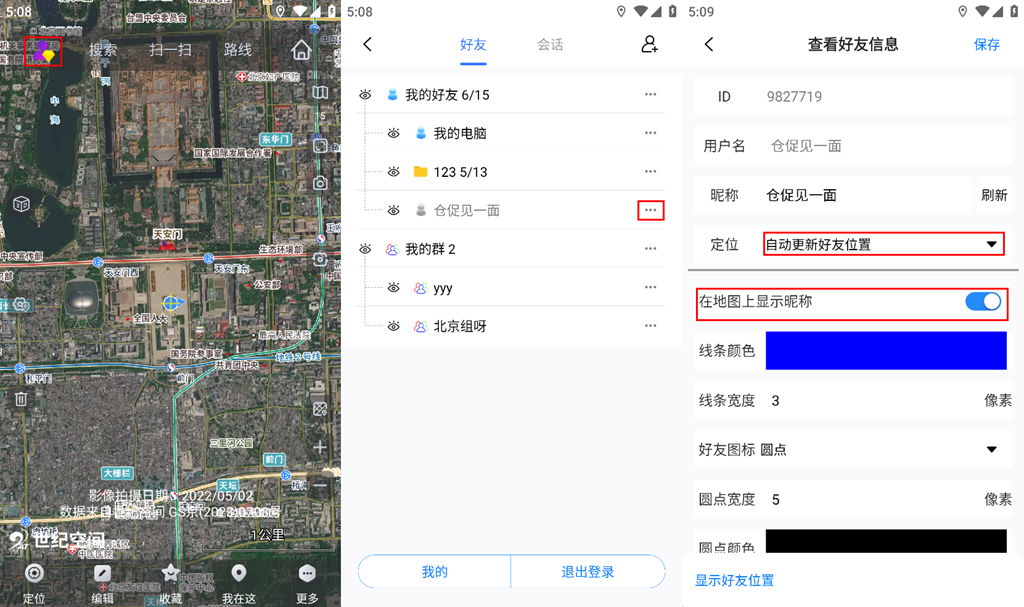Change the blue 线条颜色 swatch
This screenshot has height=607, width=1024.
(886, 351)
